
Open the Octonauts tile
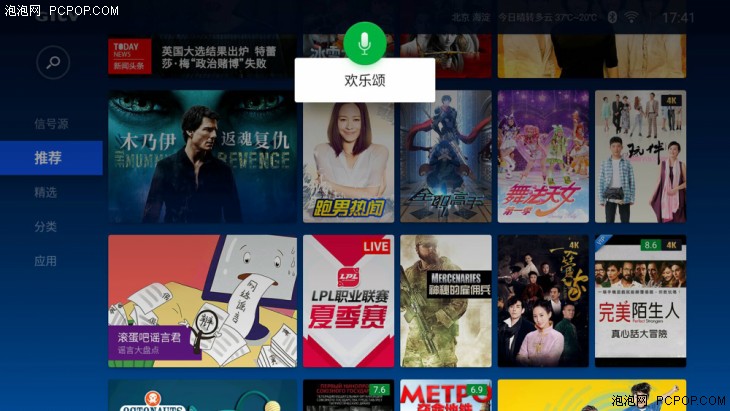[203, 396]
